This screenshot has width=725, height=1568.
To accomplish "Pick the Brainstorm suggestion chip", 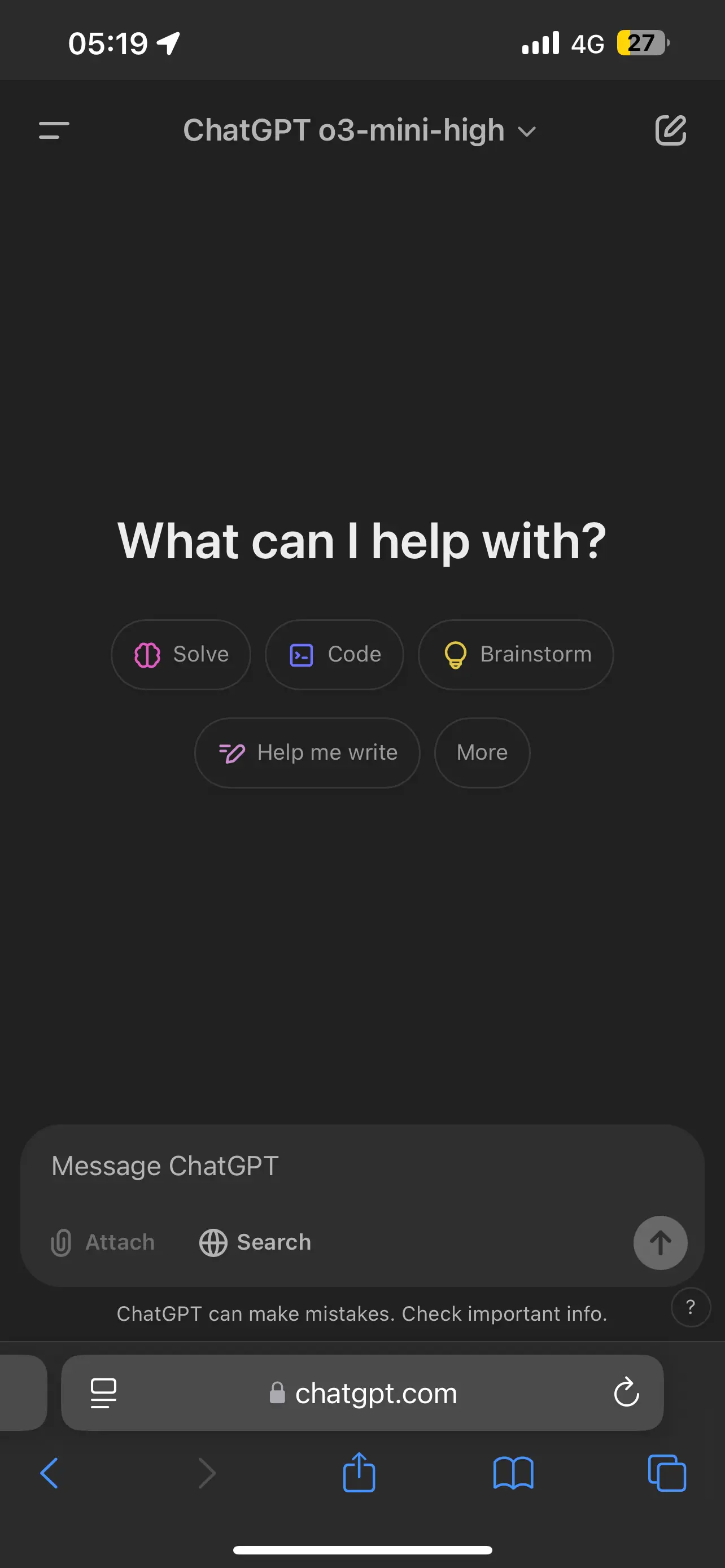I will [x=516, y=654].
